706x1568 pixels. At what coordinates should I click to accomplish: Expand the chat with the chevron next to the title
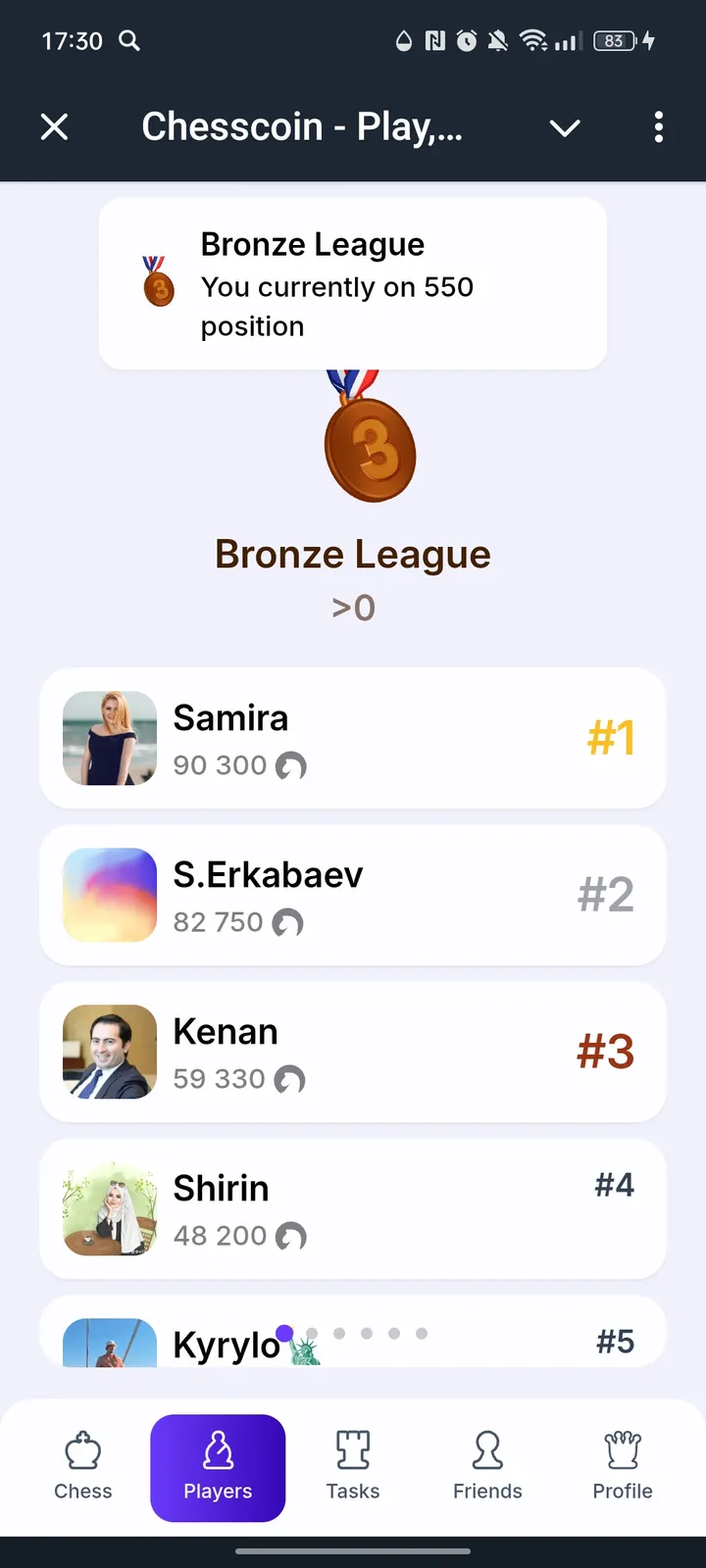pyautogui.click(x=564, y=127)
